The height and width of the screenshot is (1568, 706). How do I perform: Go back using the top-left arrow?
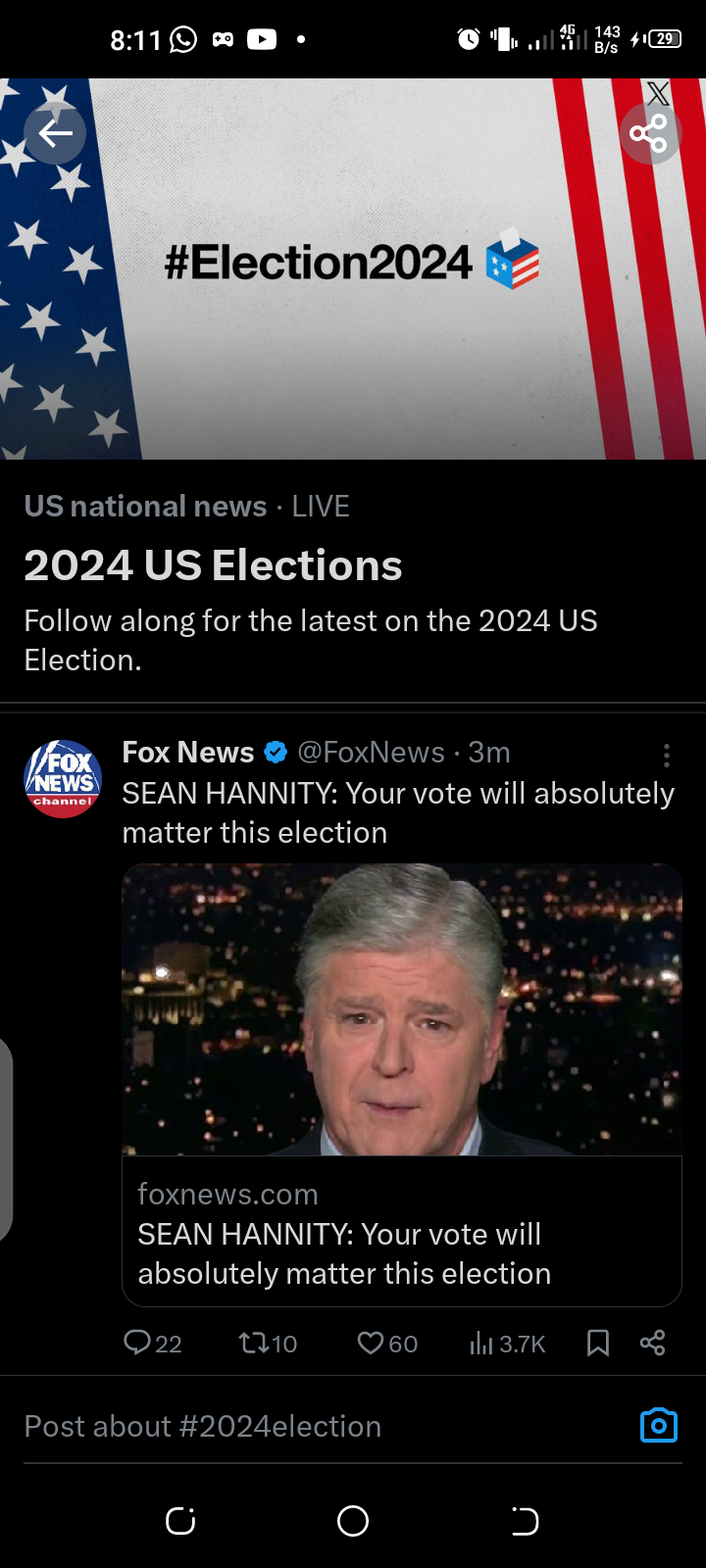(55, 133)
